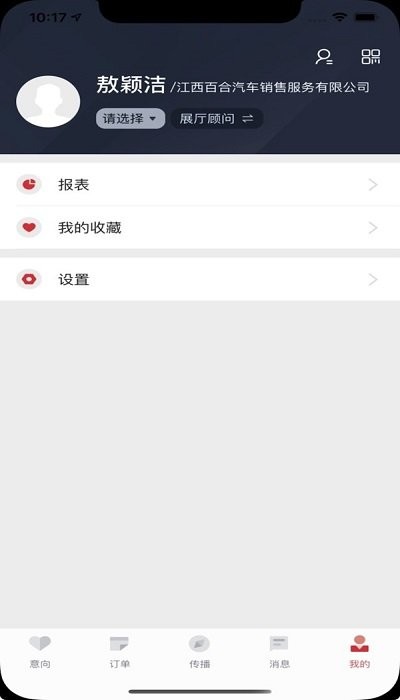Open 我的收藏 favorites
The height and width of the screenshot is (700, 400).
pyautogui.click(x=200, y=228)
